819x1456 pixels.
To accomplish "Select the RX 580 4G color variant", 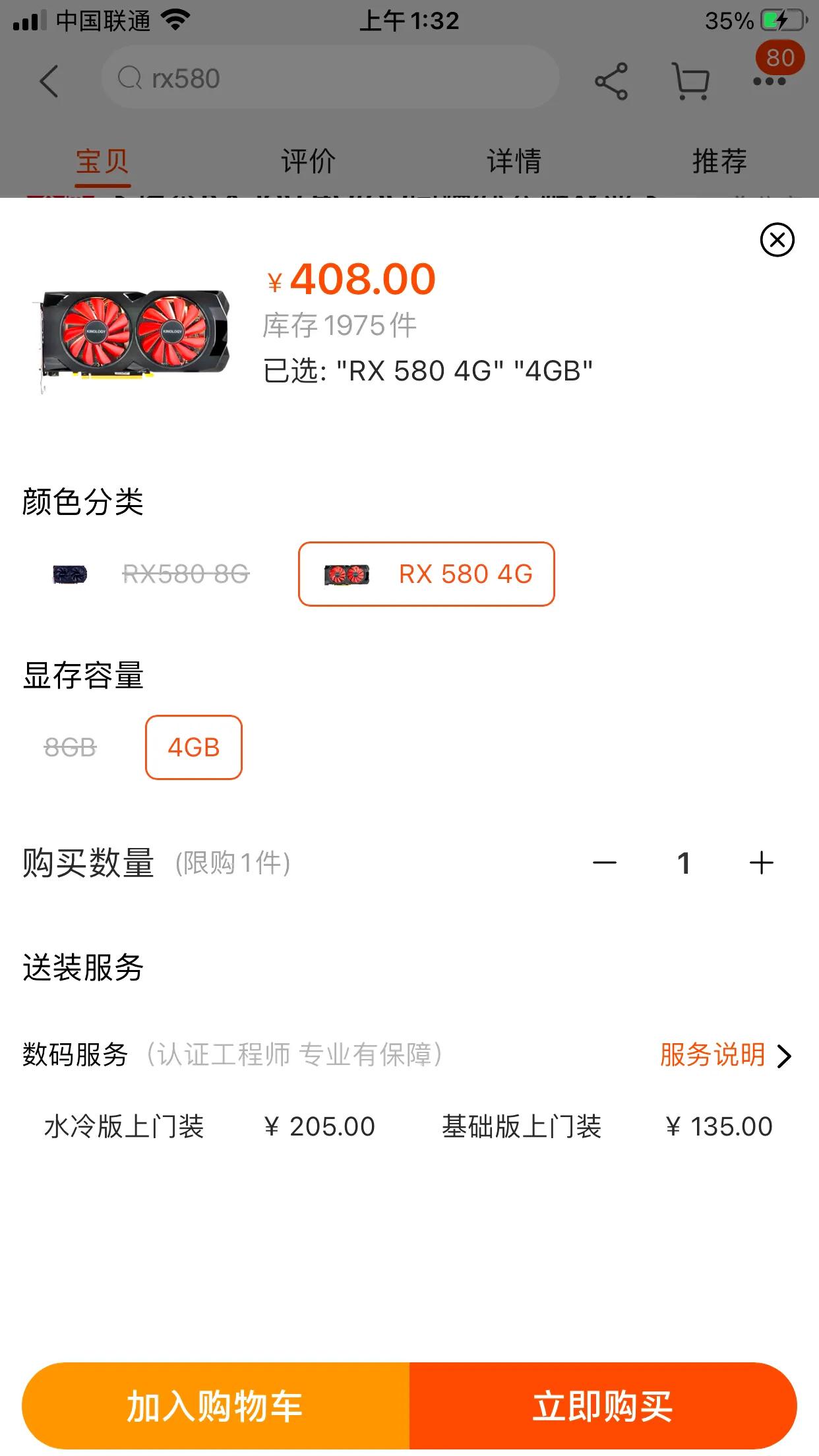I will (426, 574).
